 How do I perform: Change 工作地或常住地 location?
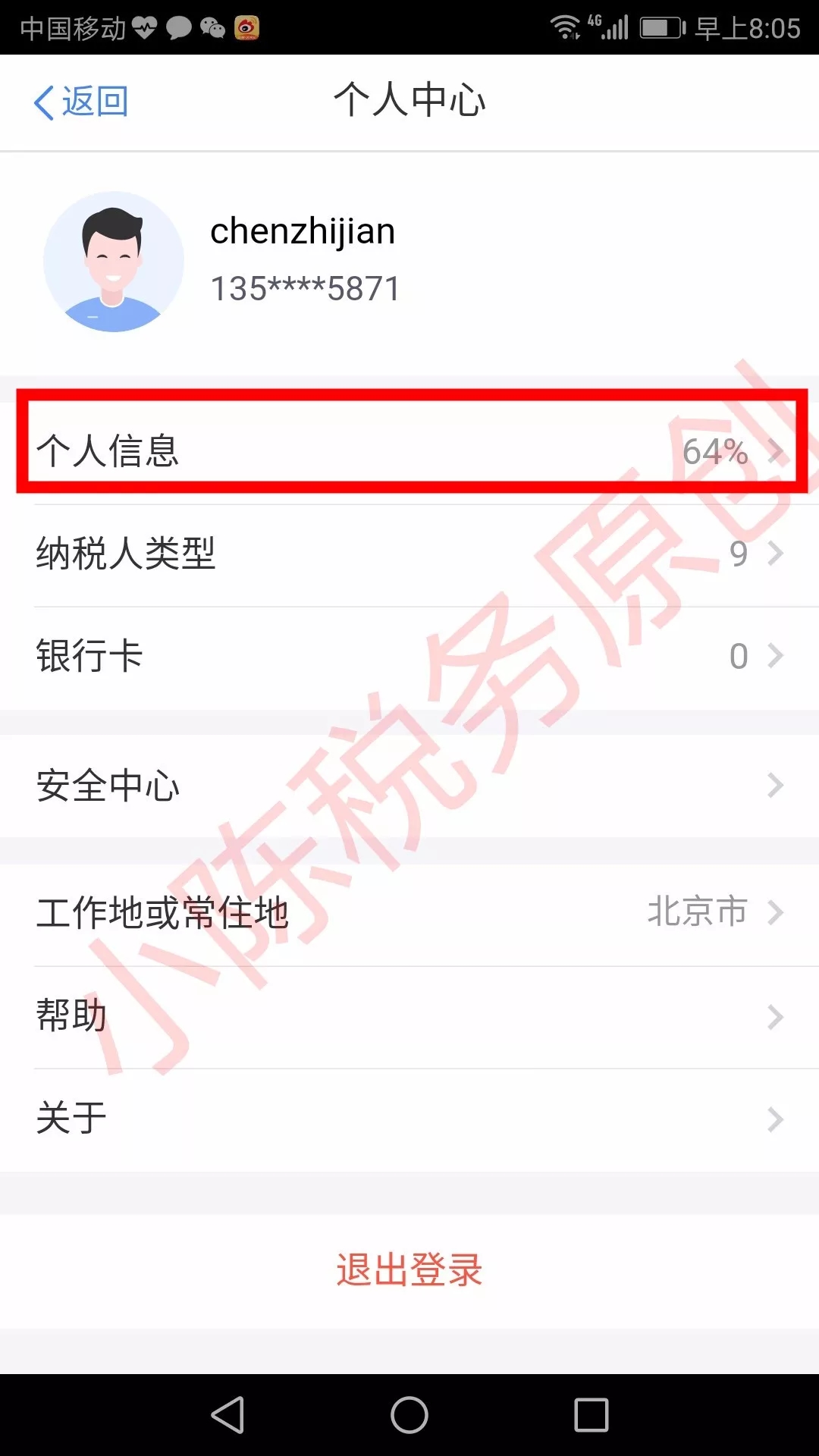409,912
